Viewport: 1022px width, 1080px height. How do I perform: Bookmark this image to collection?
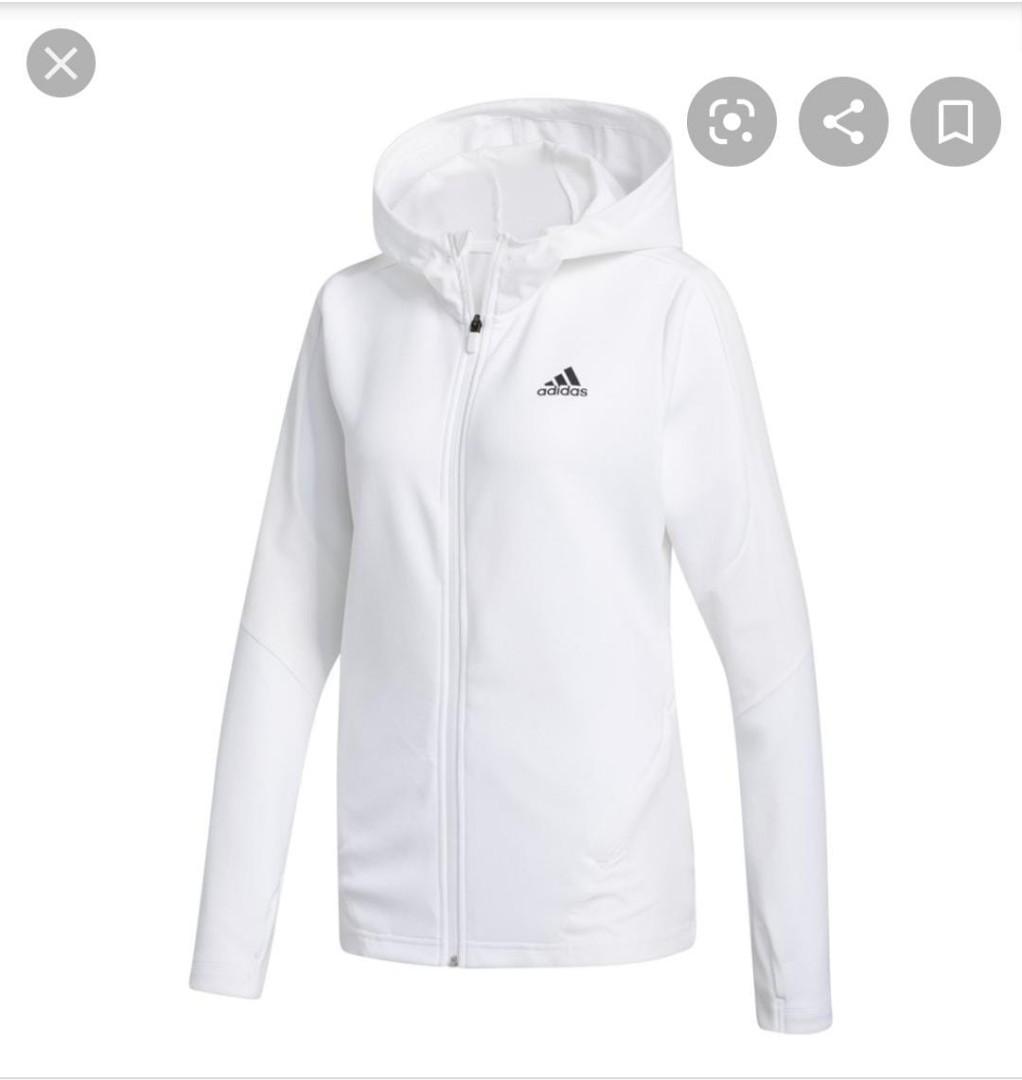[x=954, y=121]
